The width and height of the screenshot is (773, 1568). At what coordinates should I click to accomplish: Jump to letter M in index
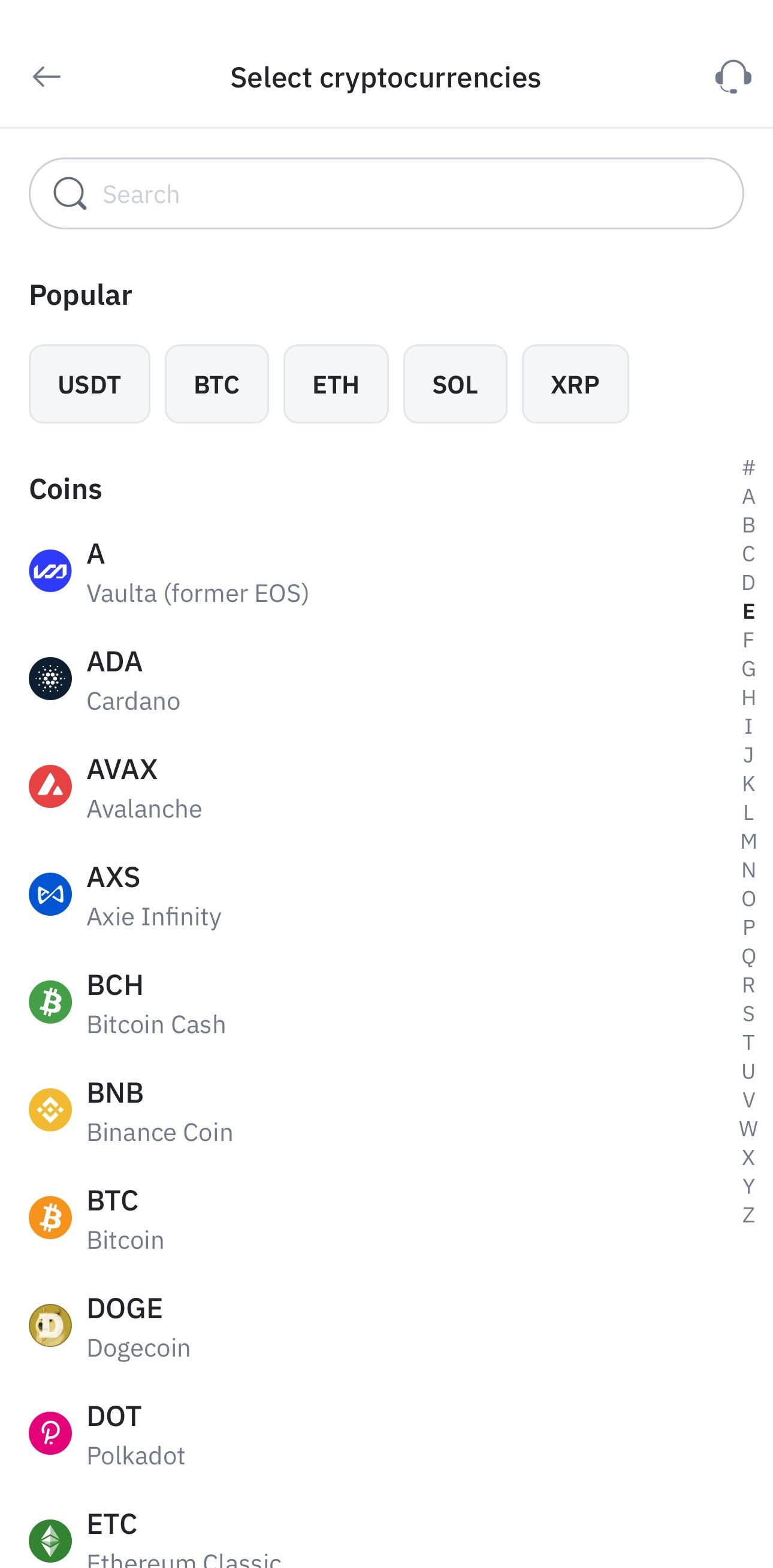[748, 841]
